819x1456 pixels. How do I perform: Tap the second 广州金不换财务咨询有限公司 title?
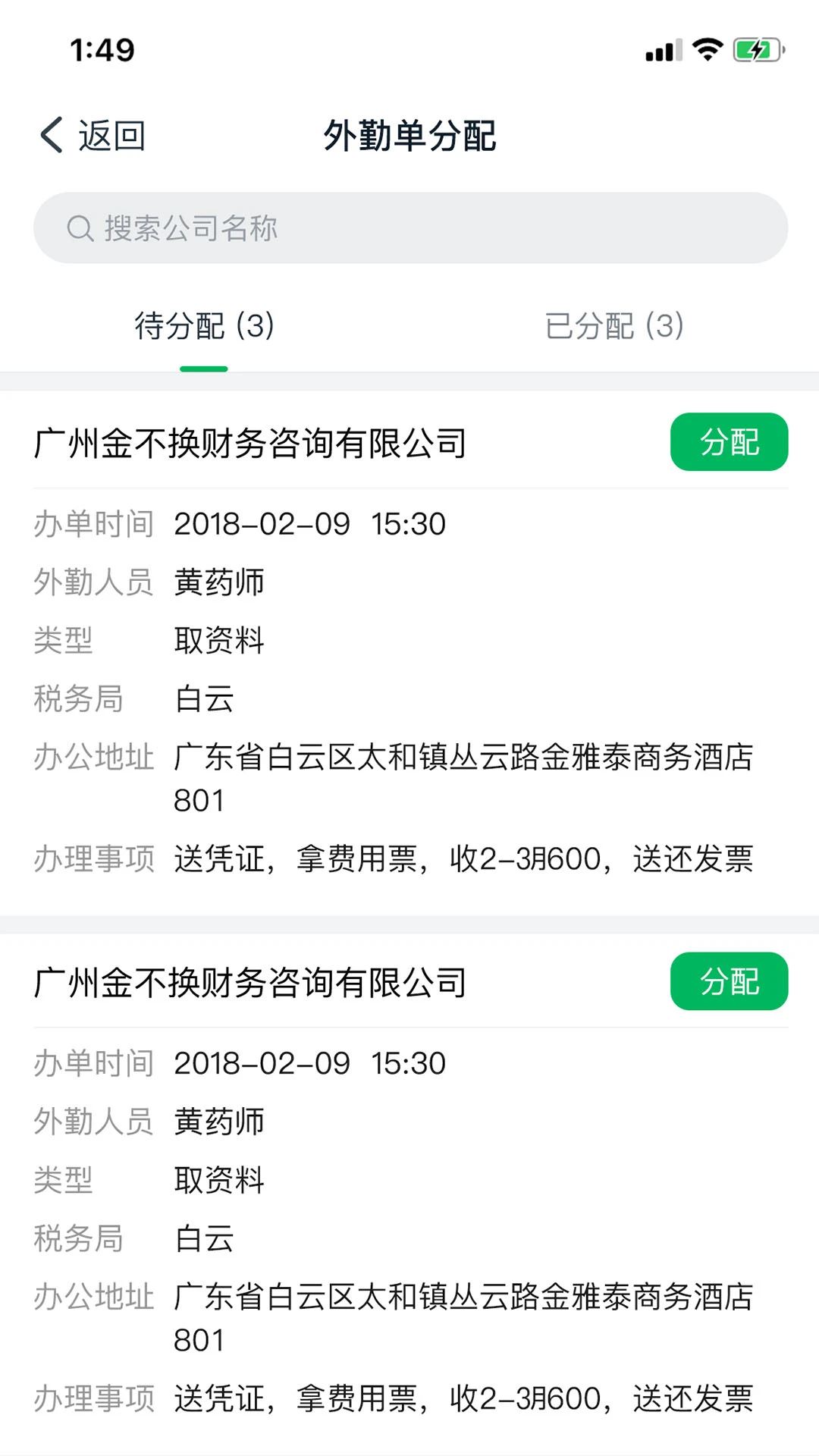pos(250,981)
